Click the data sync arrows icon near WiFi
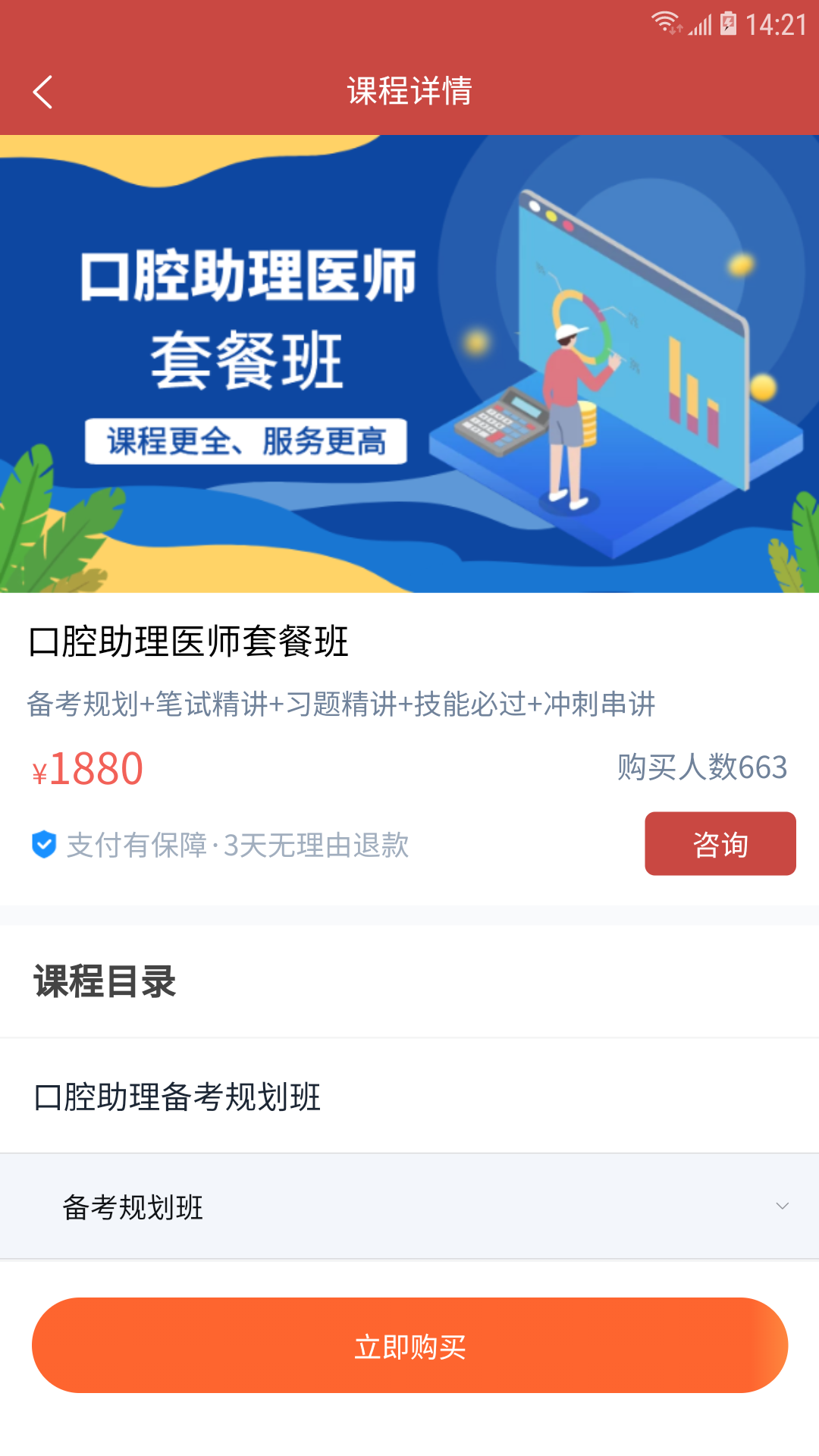 [676, 30]
